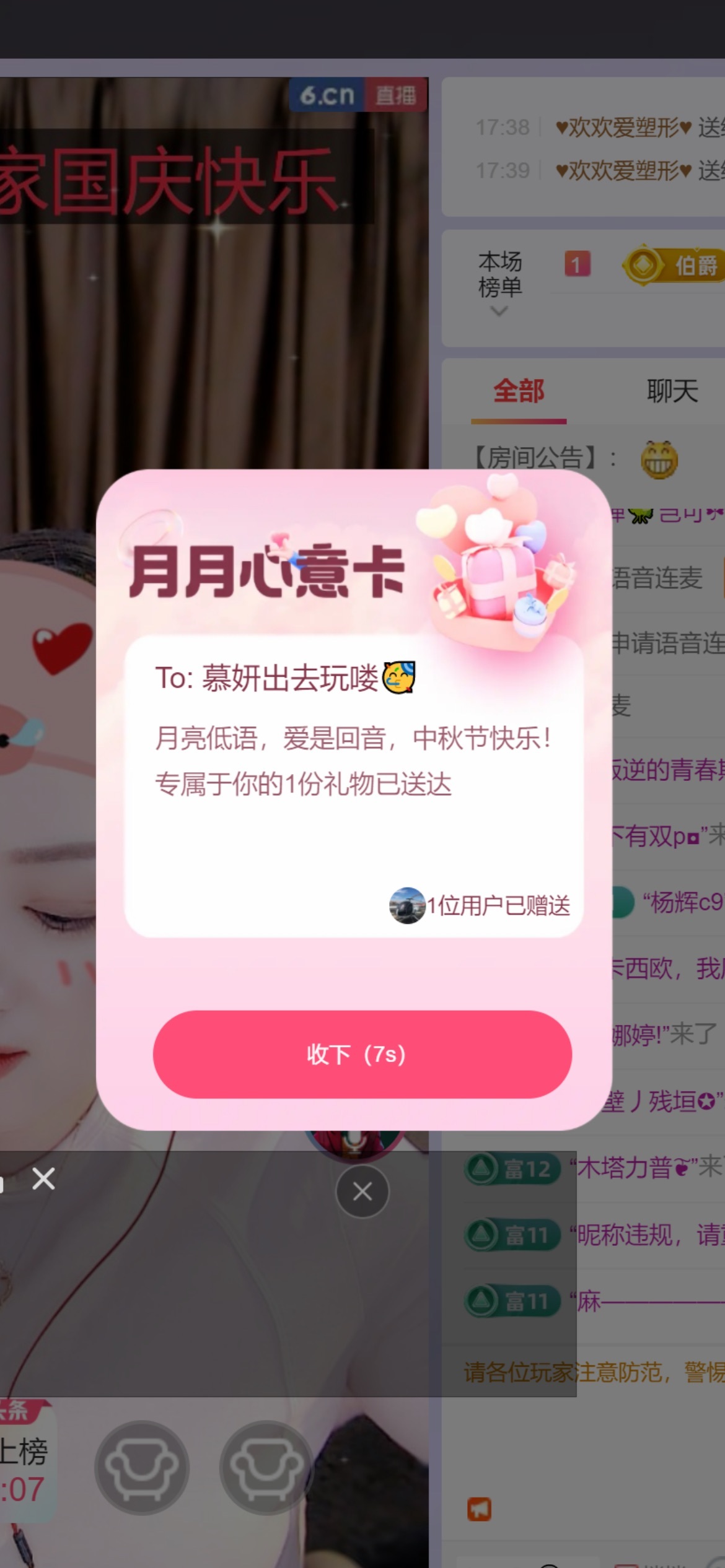Viewport: 725px width, 1568px height.
Task: Close the left panel with the white X
Action: pos(43,1179)
